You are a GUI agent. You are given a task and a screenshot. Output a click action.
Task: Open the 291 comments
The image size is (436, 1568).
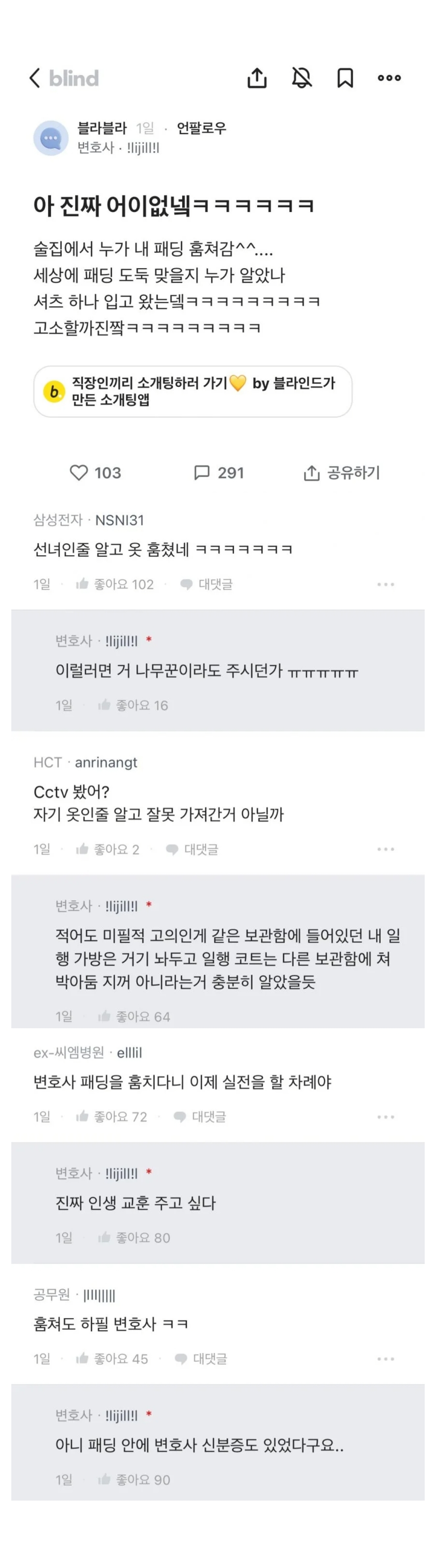pos(219,473)
